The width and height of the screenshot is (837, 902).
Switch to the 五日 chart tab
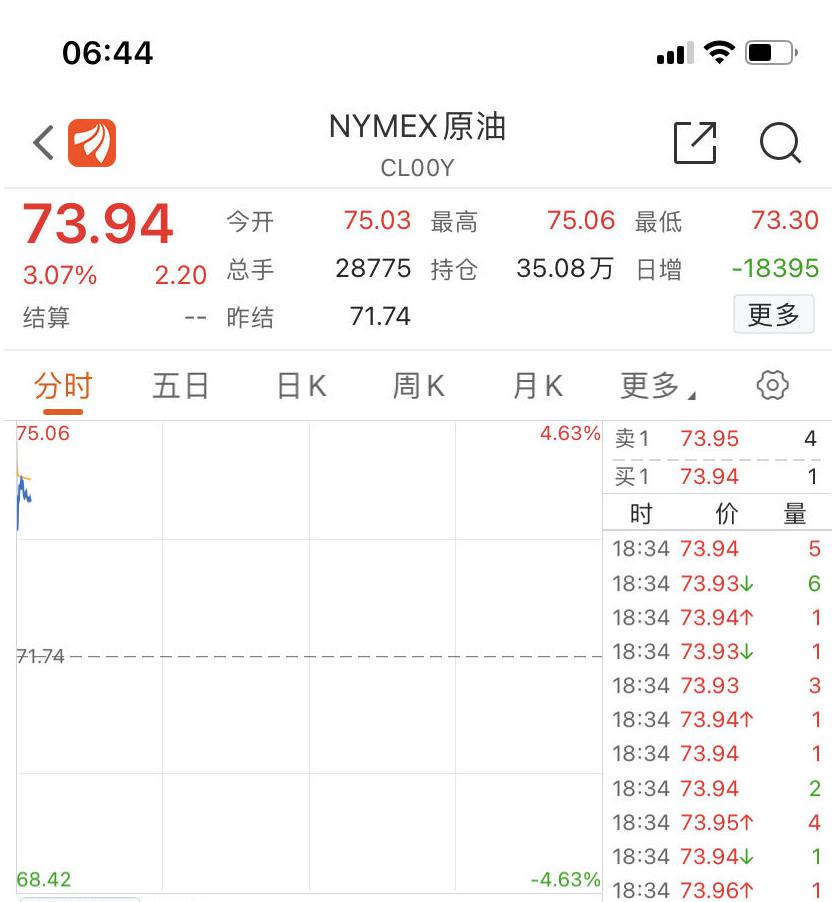click(181, 386)
